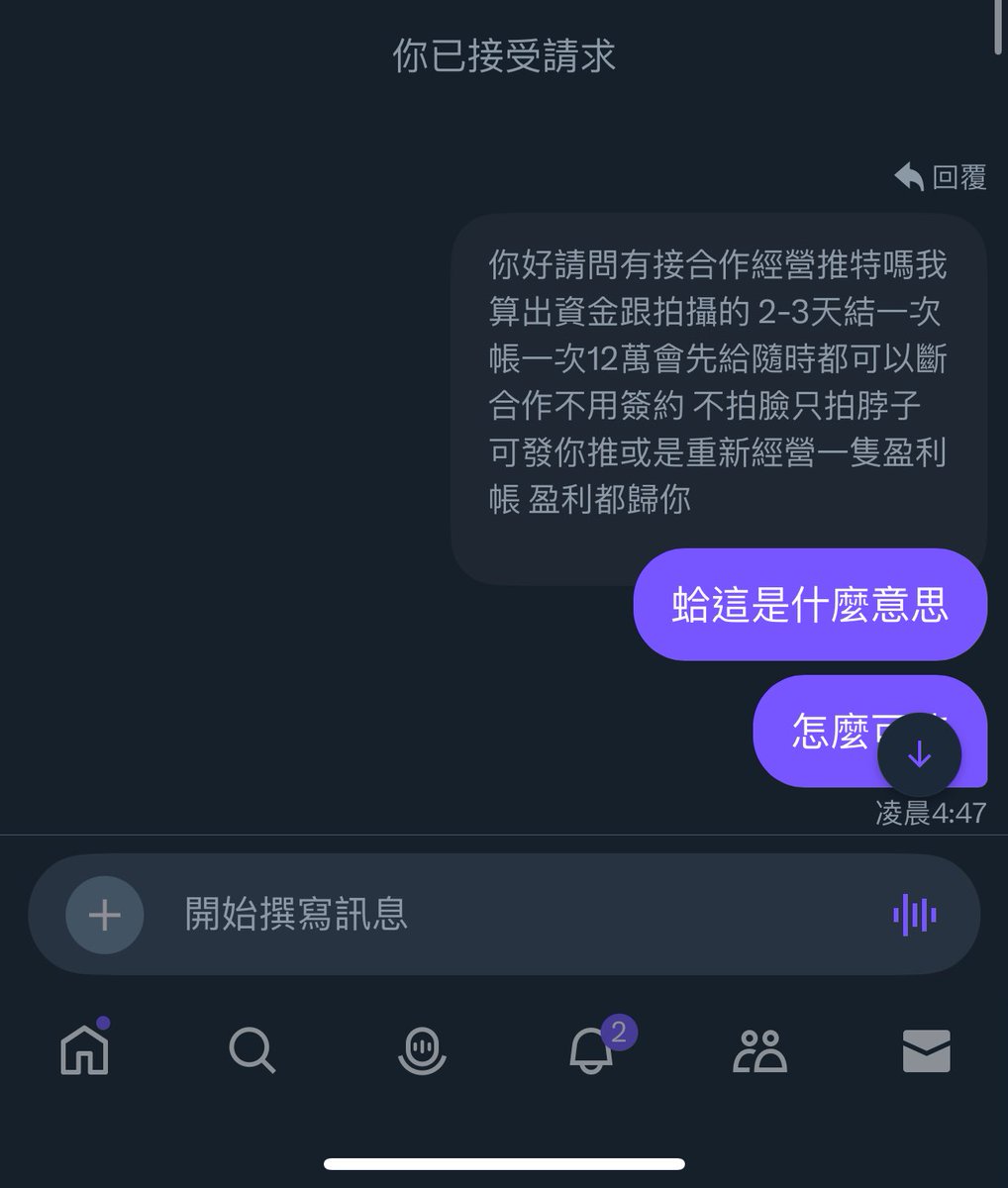1008x1188 pixels.
Task: Select the Search icon
Action: coord(252,1052)
